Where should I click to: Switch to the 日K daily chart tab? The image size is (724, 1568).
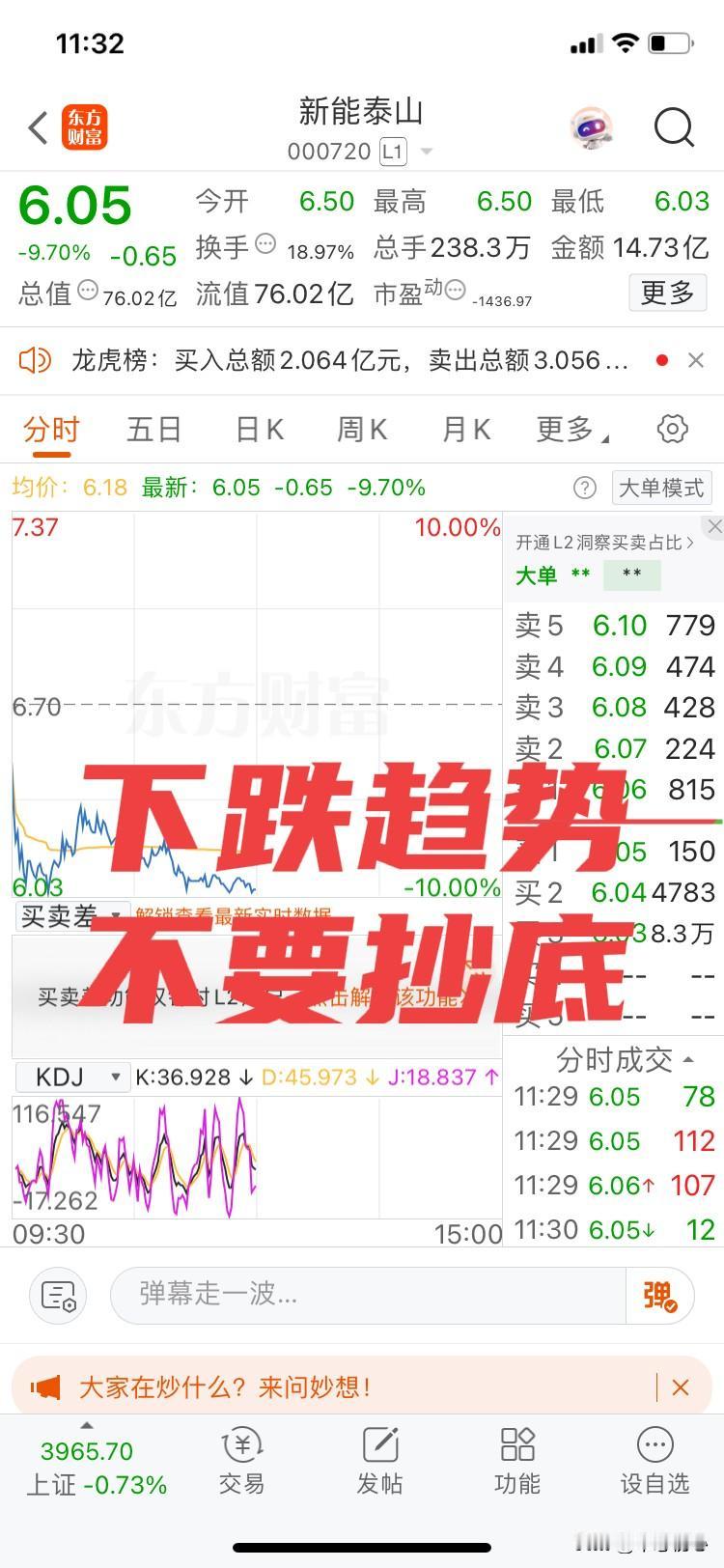(257, 429)
